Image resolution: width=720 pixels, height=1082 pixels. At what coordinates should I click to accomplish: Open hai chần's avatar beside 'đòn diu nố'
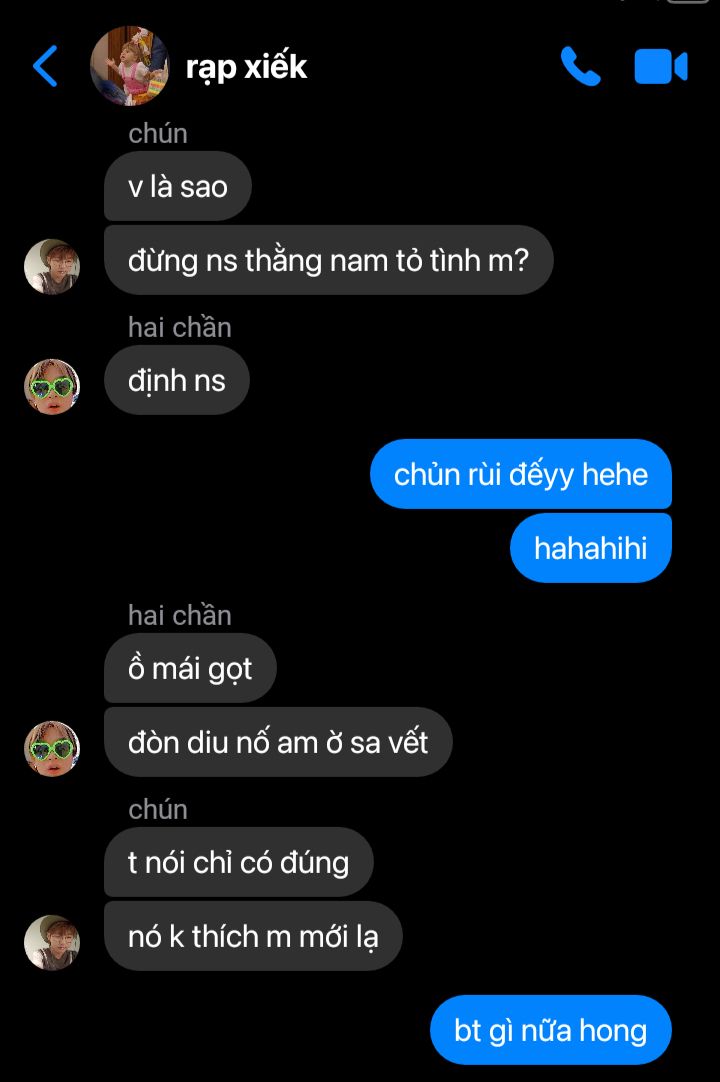coord(52,749)
